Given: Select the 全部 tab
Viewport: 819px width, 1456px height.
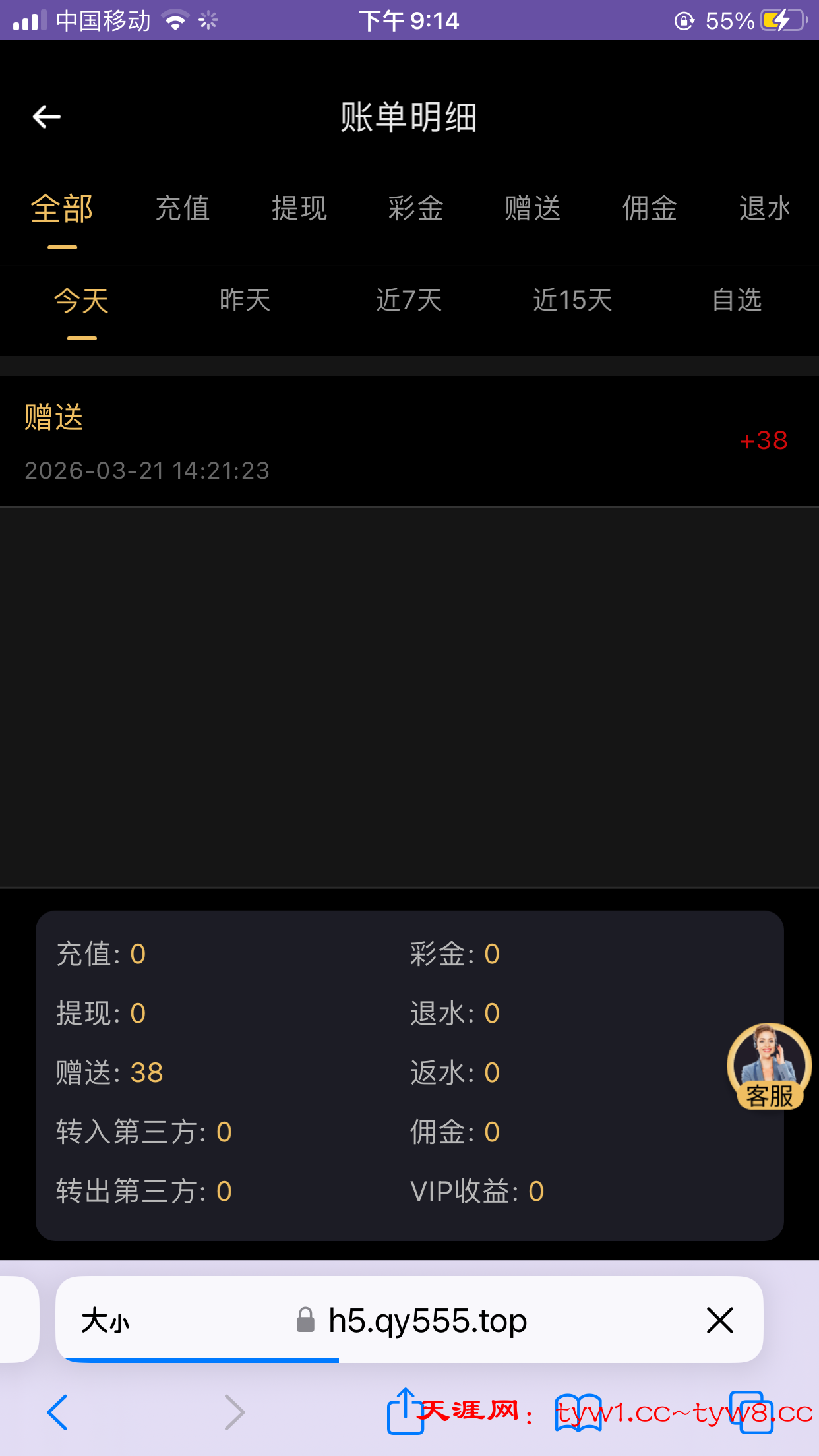Looking at the screenshot, I should [62, 208].
